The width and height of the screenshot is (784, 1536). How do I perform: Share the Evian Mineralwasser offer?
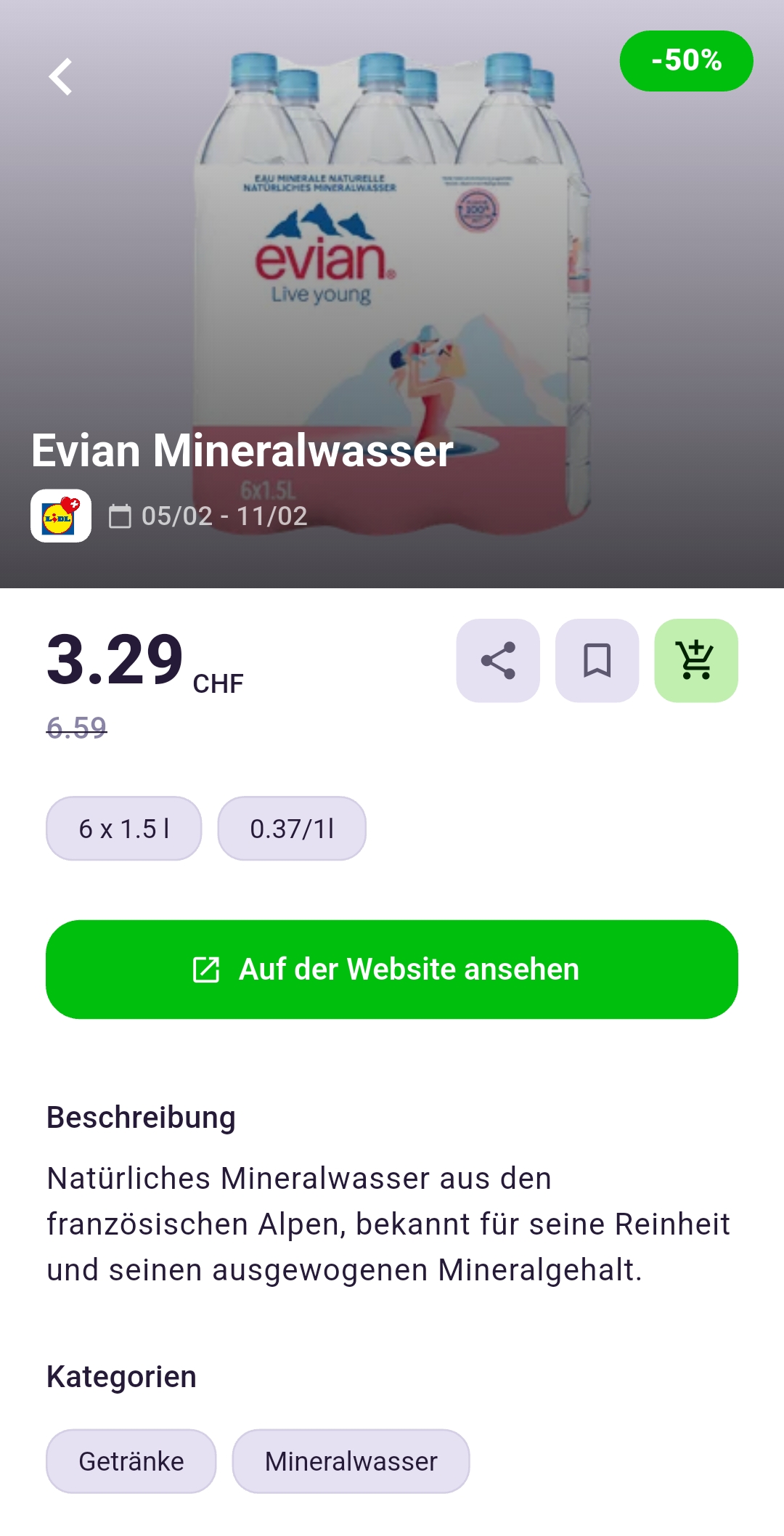497,661
